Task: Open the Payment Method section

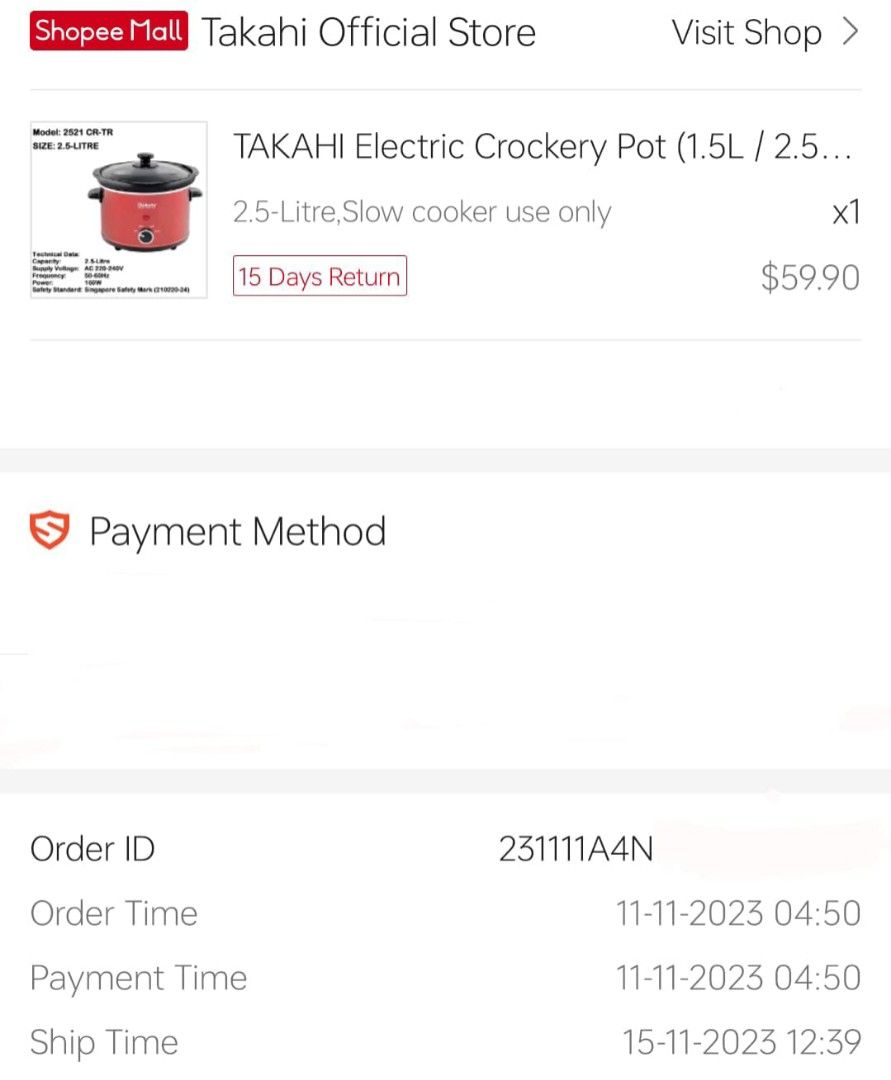Action: 237,530
